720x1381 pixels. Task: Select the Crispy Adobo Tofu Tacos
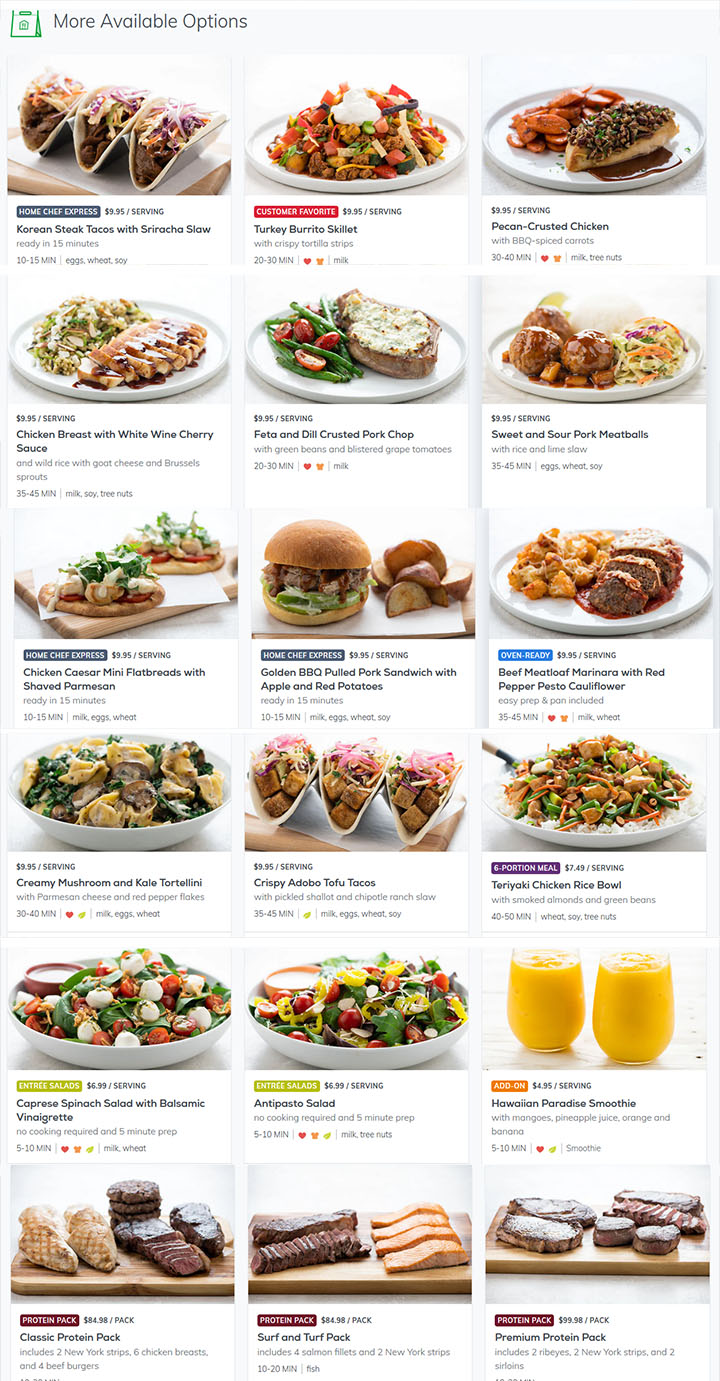[x=314, y=883]
